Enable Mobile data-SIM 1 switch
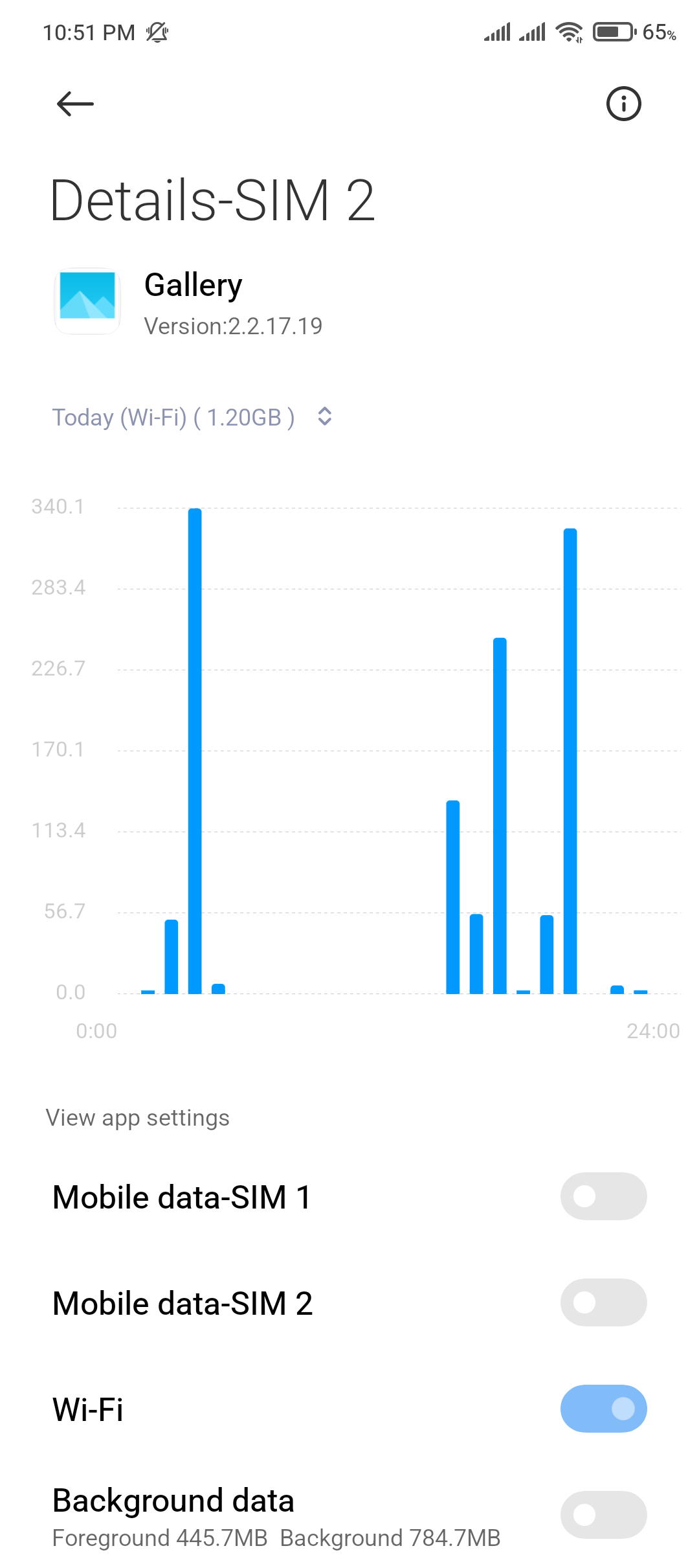699x1568 pixels. coord(603,1196)
